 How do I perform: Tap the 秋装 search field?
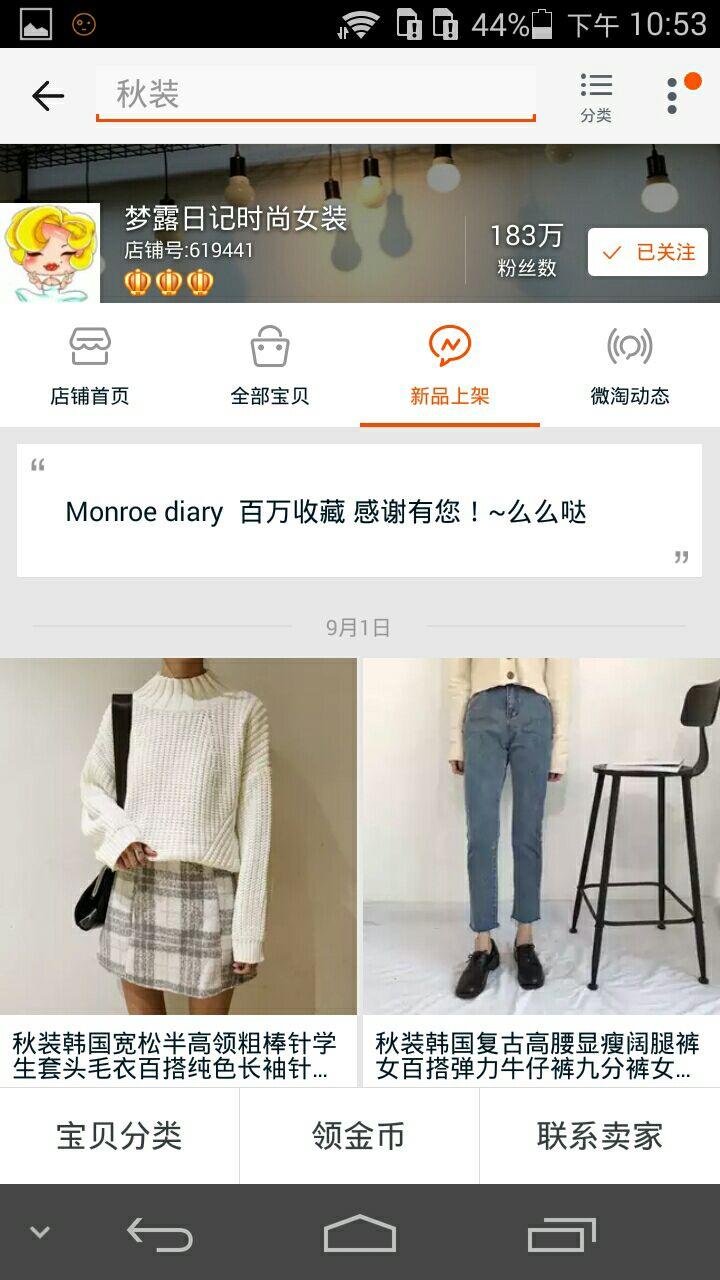(315, 95)
